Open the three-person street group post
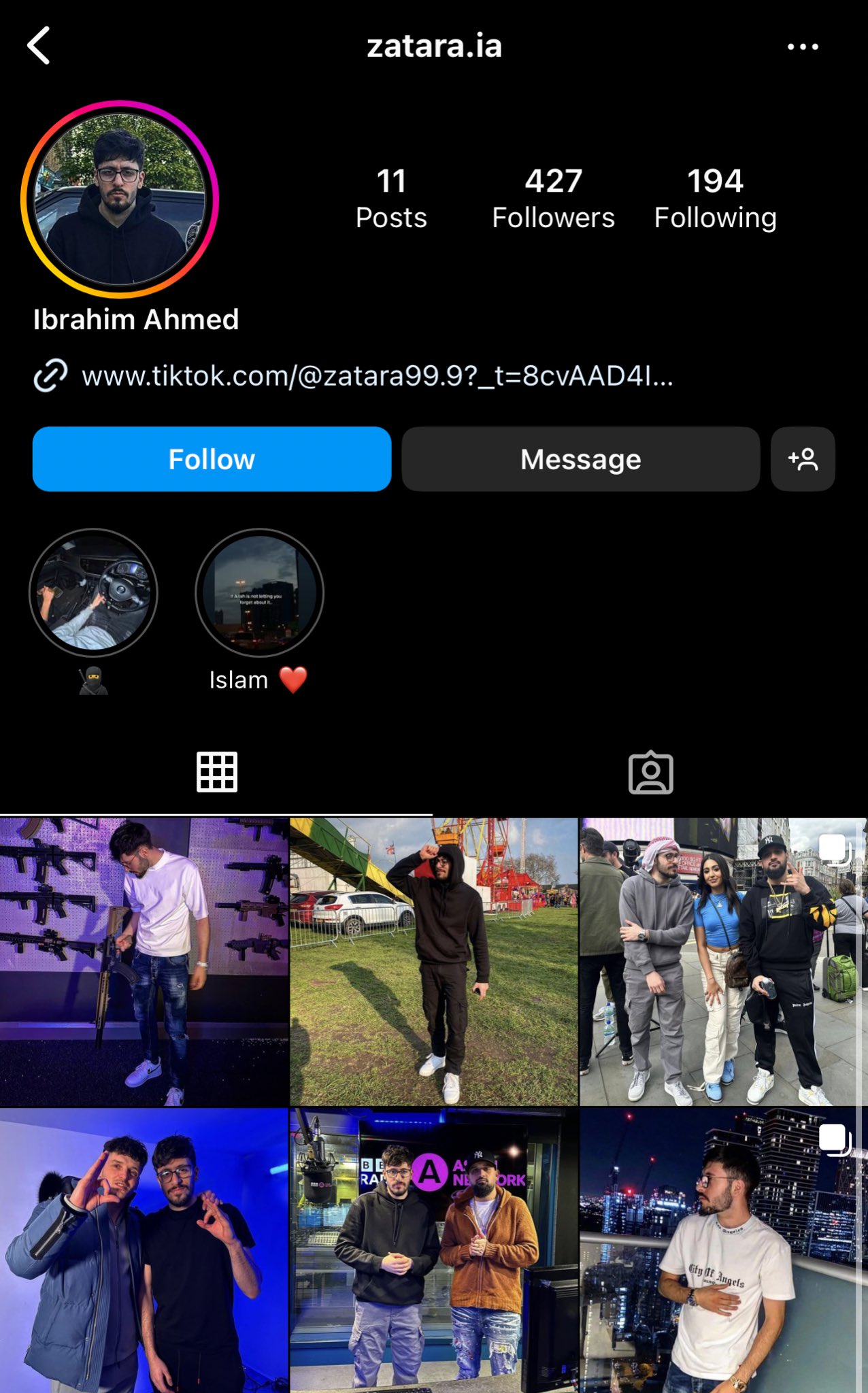This screenshot has height=1393, width=868. tap(723, 961)
